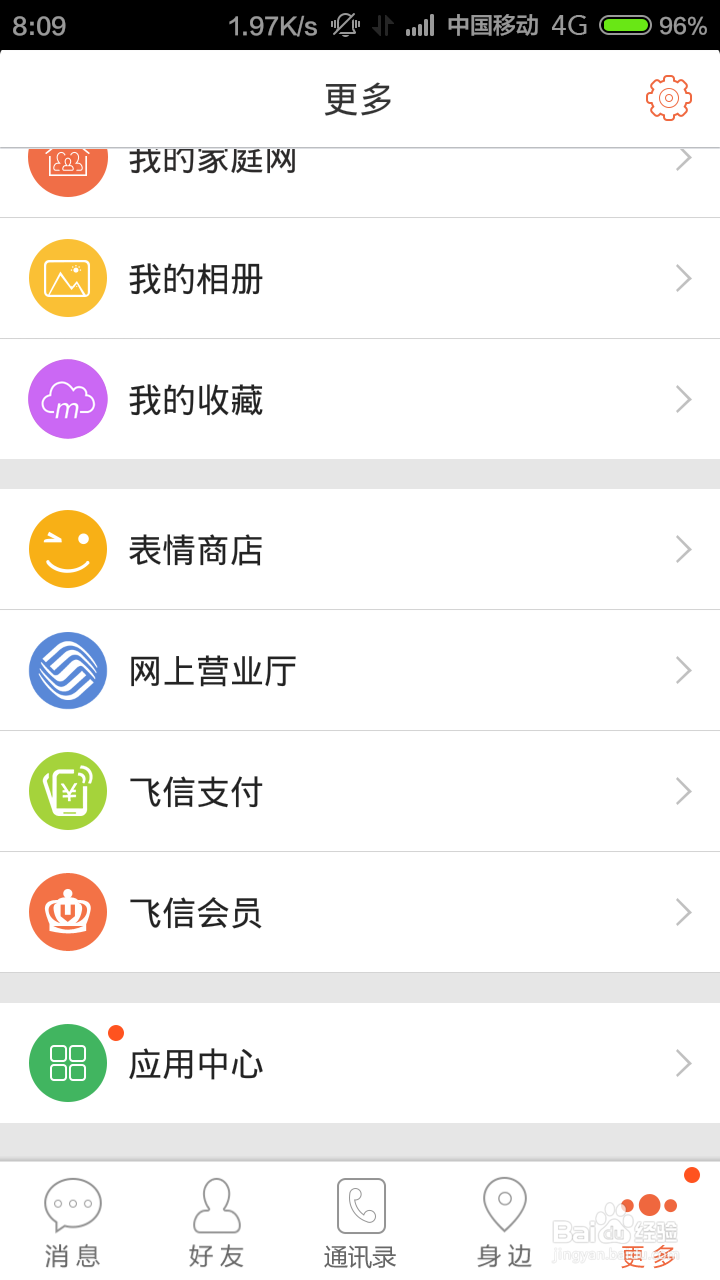Open 飞信支付 payment

pos(360,791)
